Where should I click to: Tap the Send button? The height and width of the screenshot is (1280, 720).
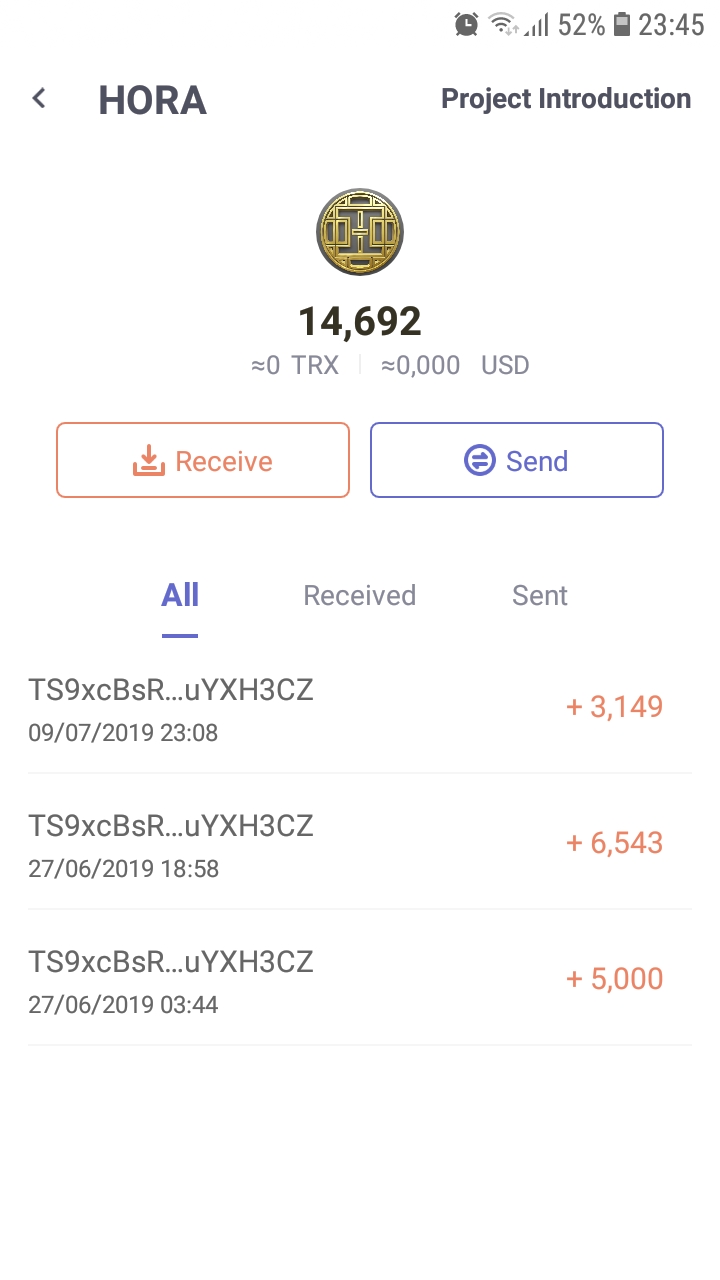(517, 461)
